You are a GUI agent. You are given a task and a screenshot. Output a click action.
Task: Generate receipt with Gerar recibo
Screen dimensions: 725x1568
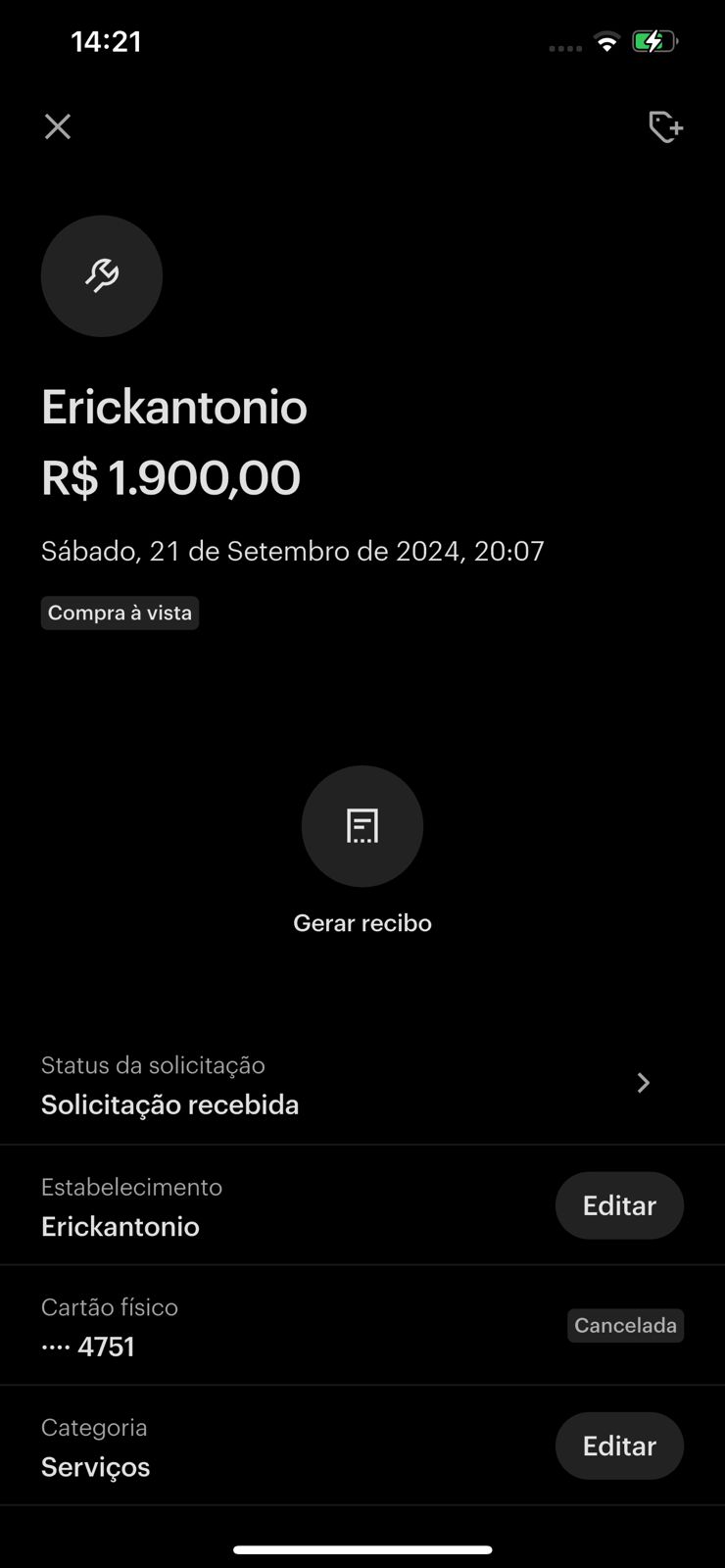click(x=362, y=826)
